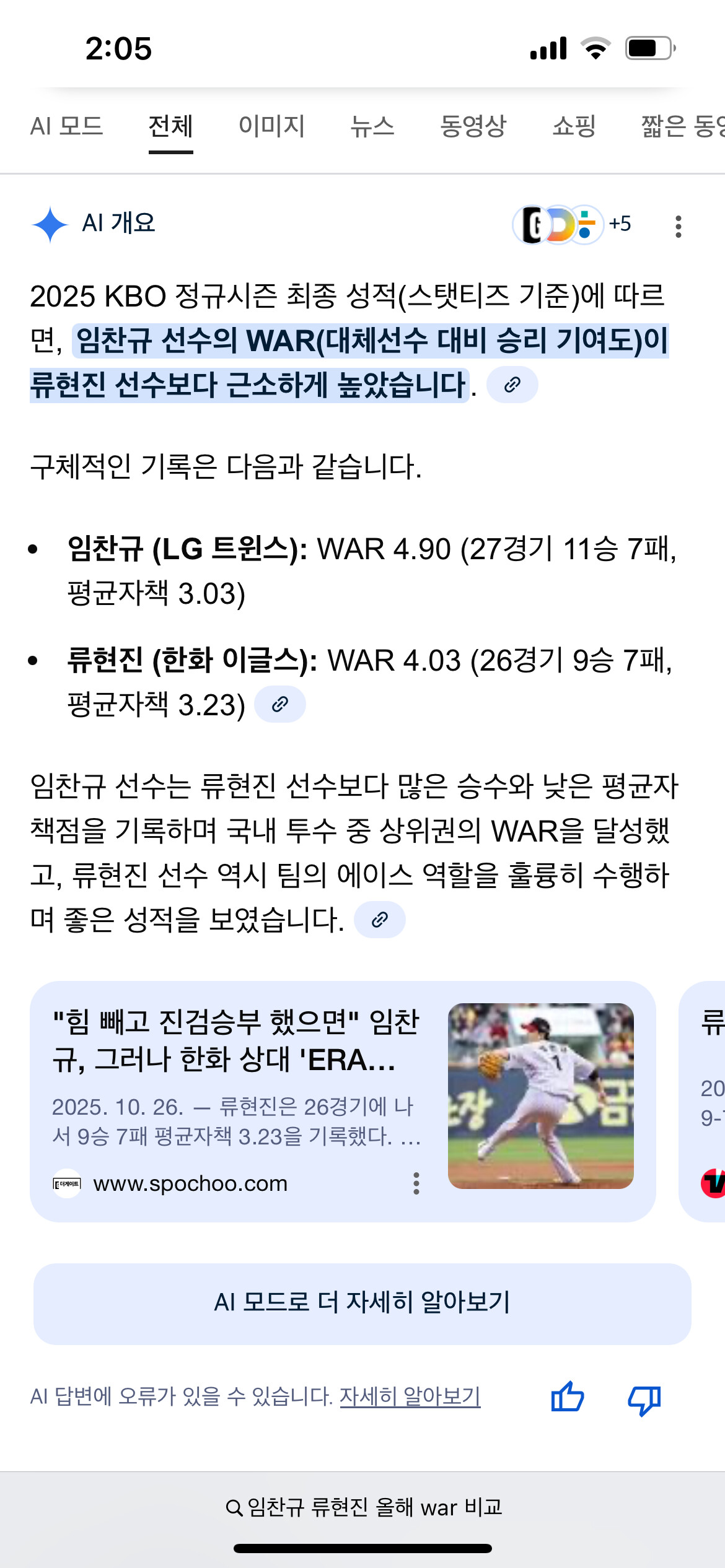Viewport: 725px width, 1568px height.
Task: Give the AI answer a thumbs up
Action: tap(567, 1398)
